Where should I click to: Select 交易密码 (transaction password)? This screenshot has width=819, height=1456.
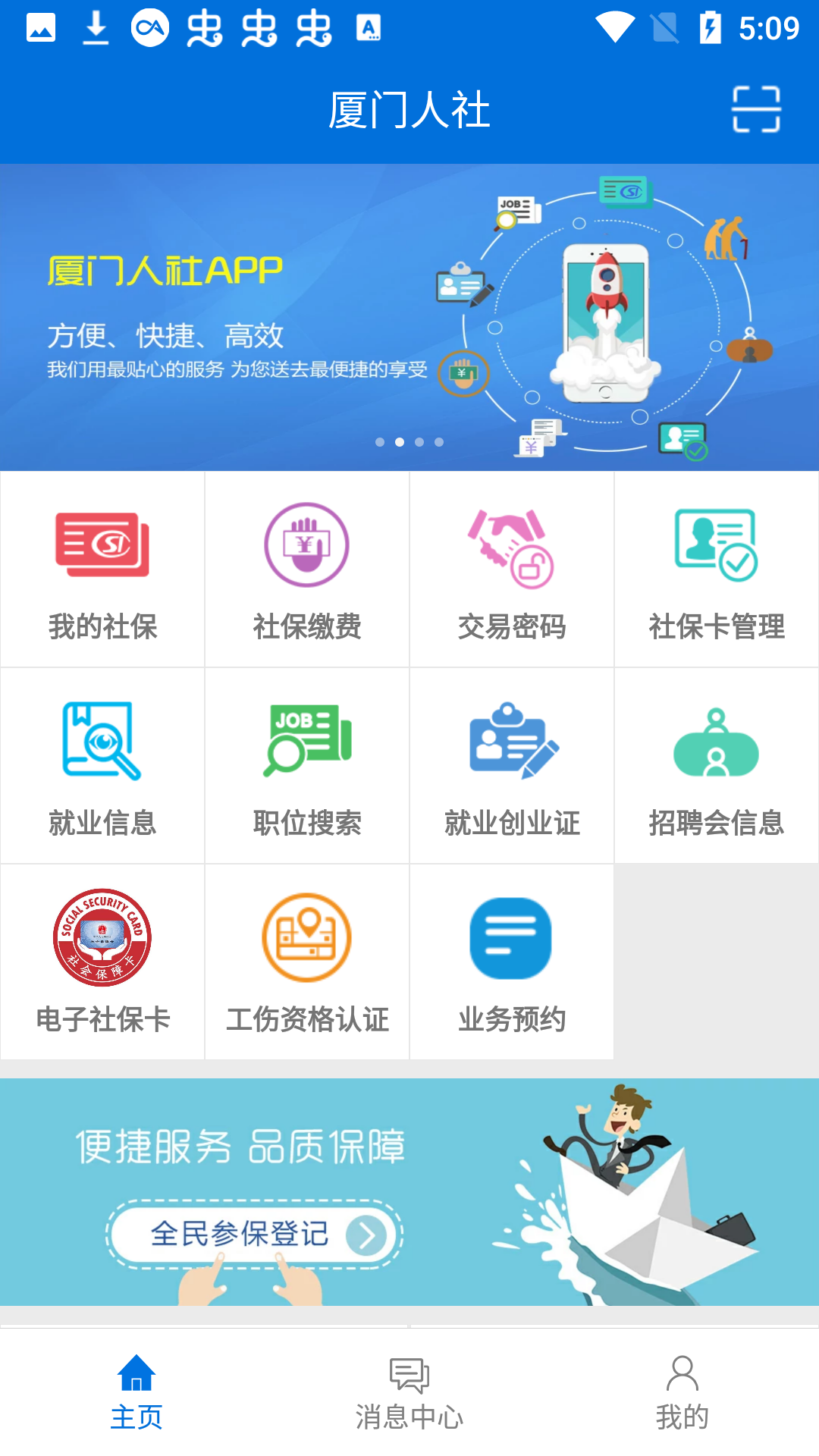point(512,570)
